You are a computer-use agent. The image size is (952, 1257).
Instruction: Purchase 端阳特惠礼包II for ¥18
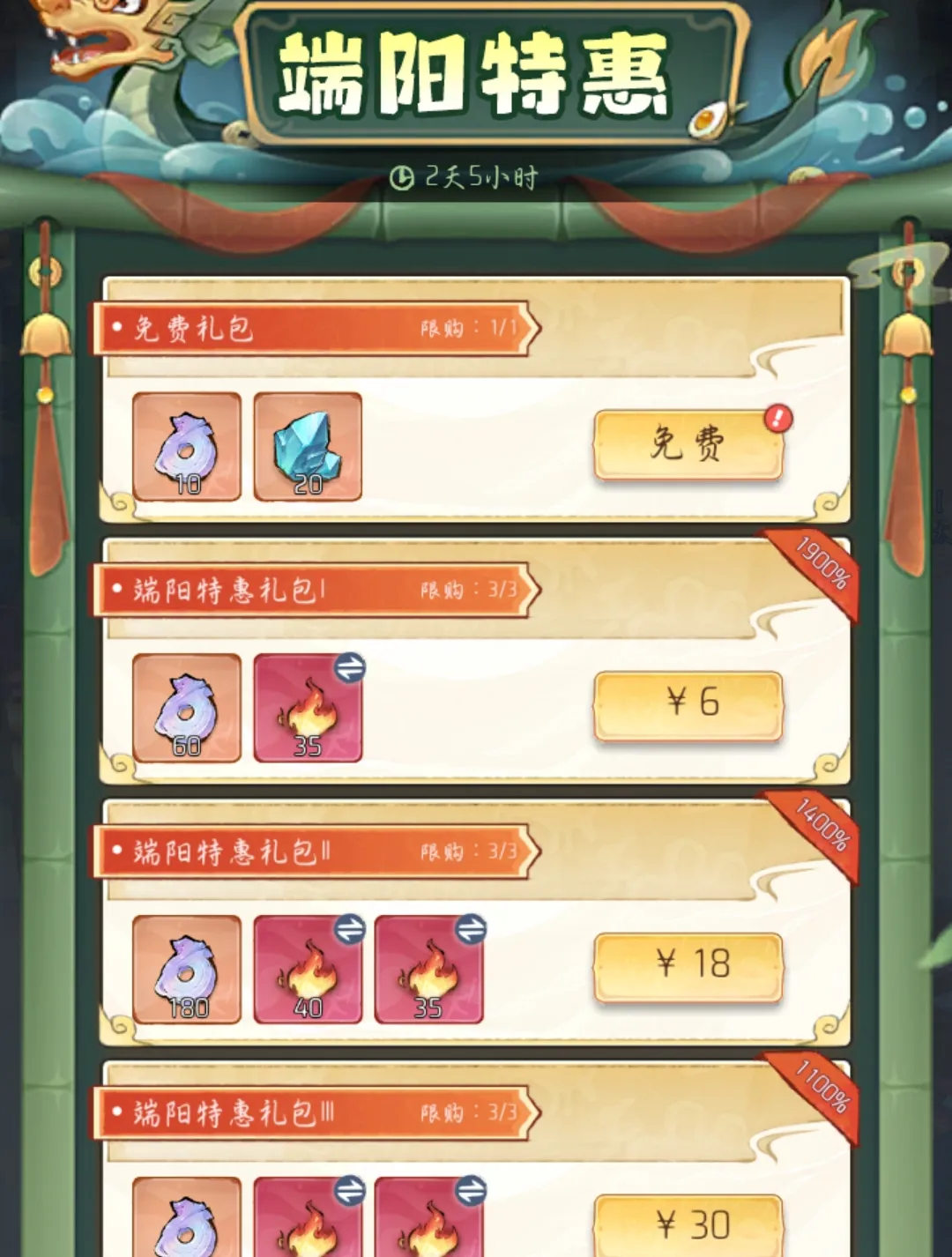click(688, 965)
